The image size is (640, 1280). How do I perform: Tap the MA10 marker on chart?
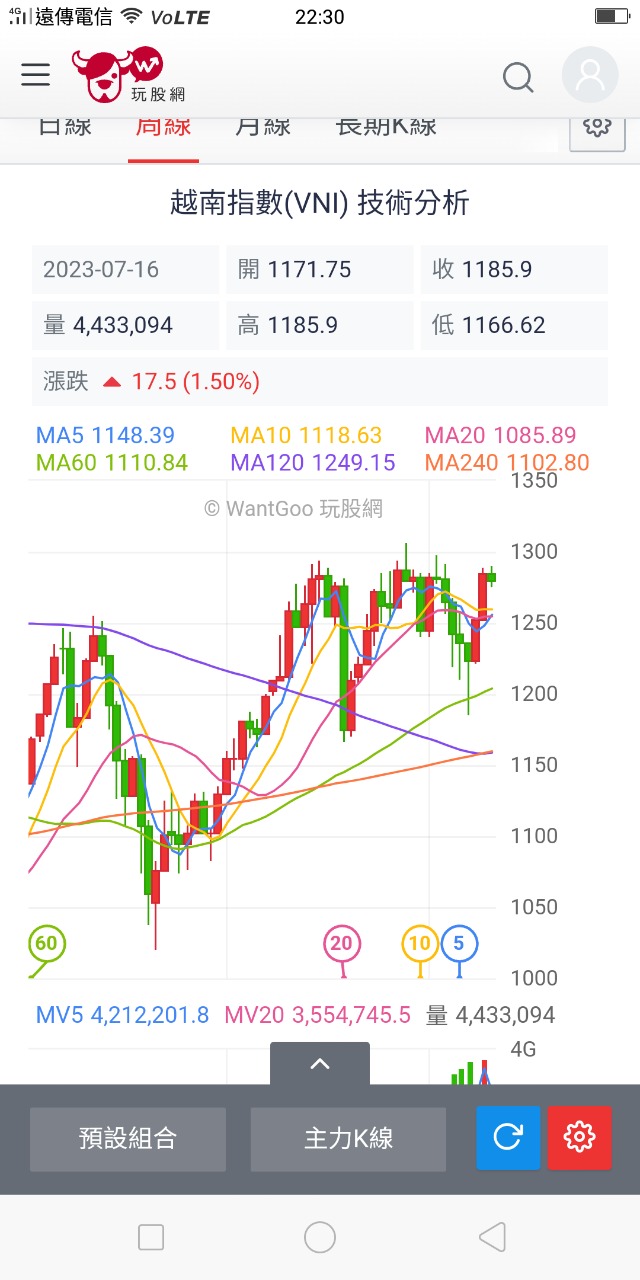[x=419, y=943]
